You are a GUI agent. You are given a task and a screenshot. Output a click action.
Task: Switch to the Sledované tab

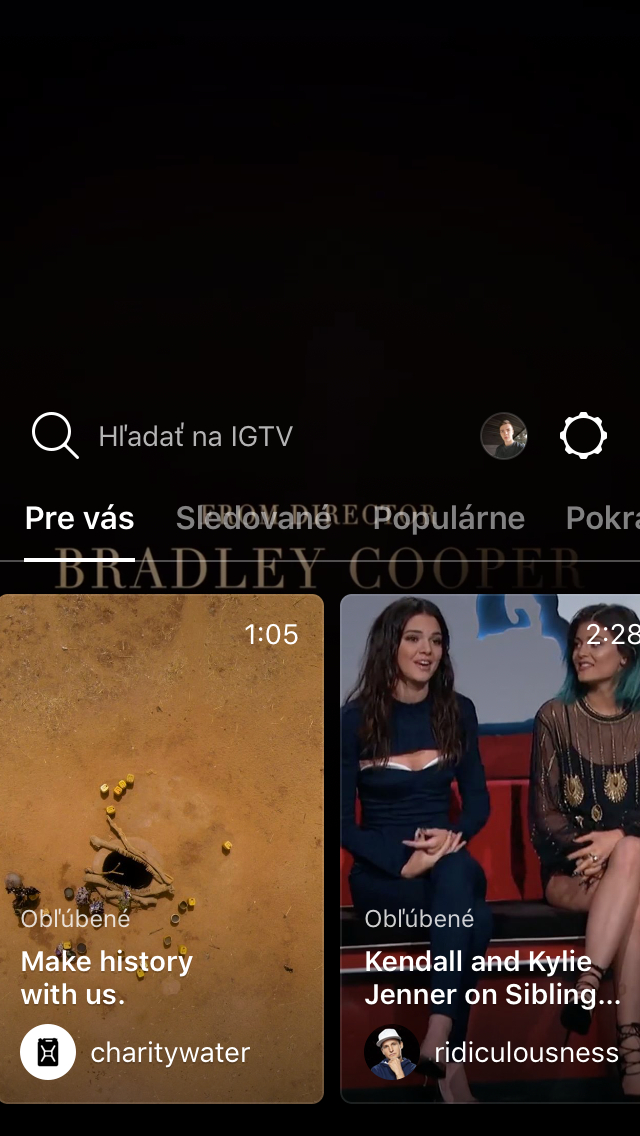pyautogui.click(x=254, y=519)
